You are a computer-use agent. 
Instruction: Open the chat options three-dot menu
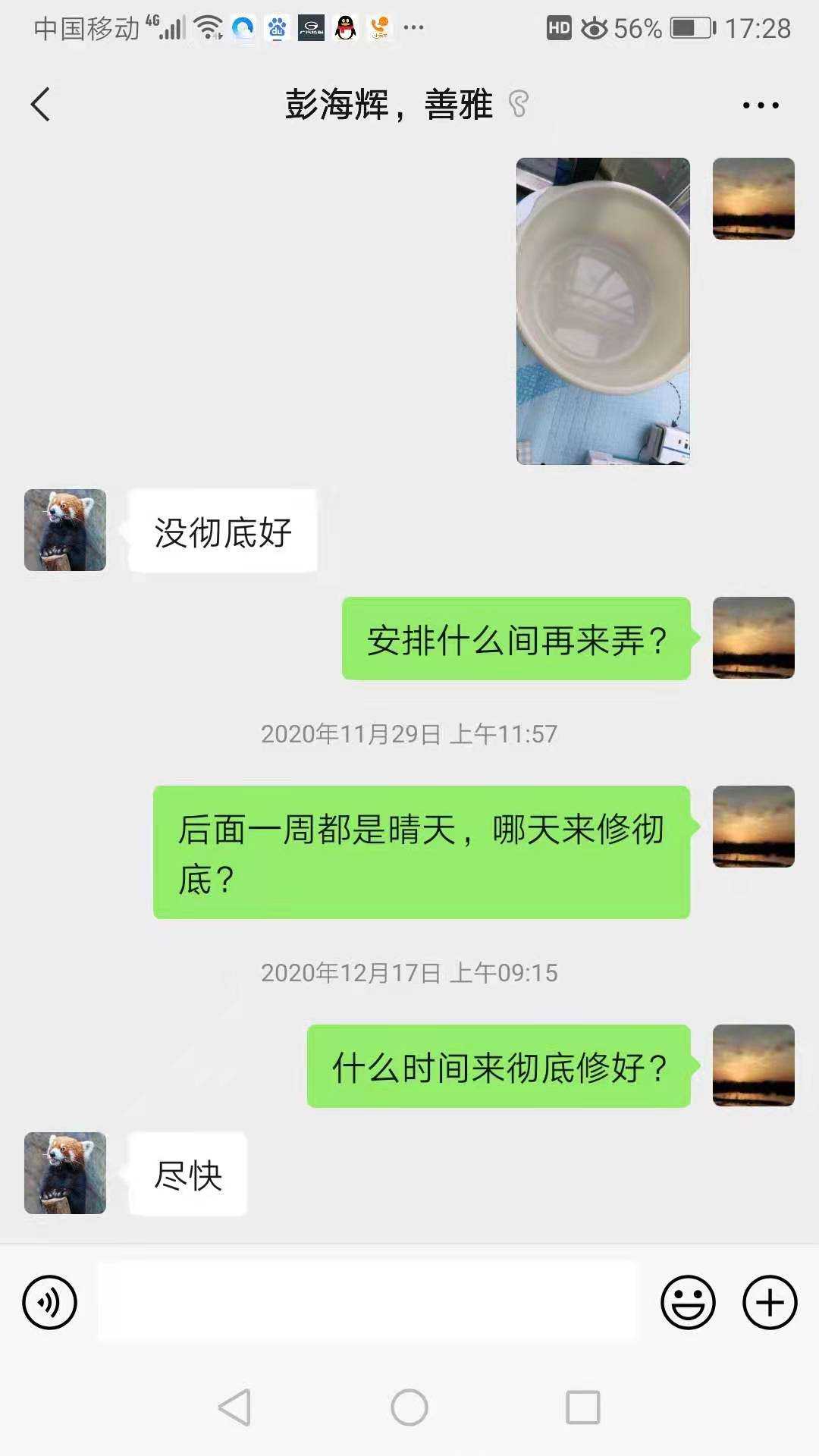point(760,105)
